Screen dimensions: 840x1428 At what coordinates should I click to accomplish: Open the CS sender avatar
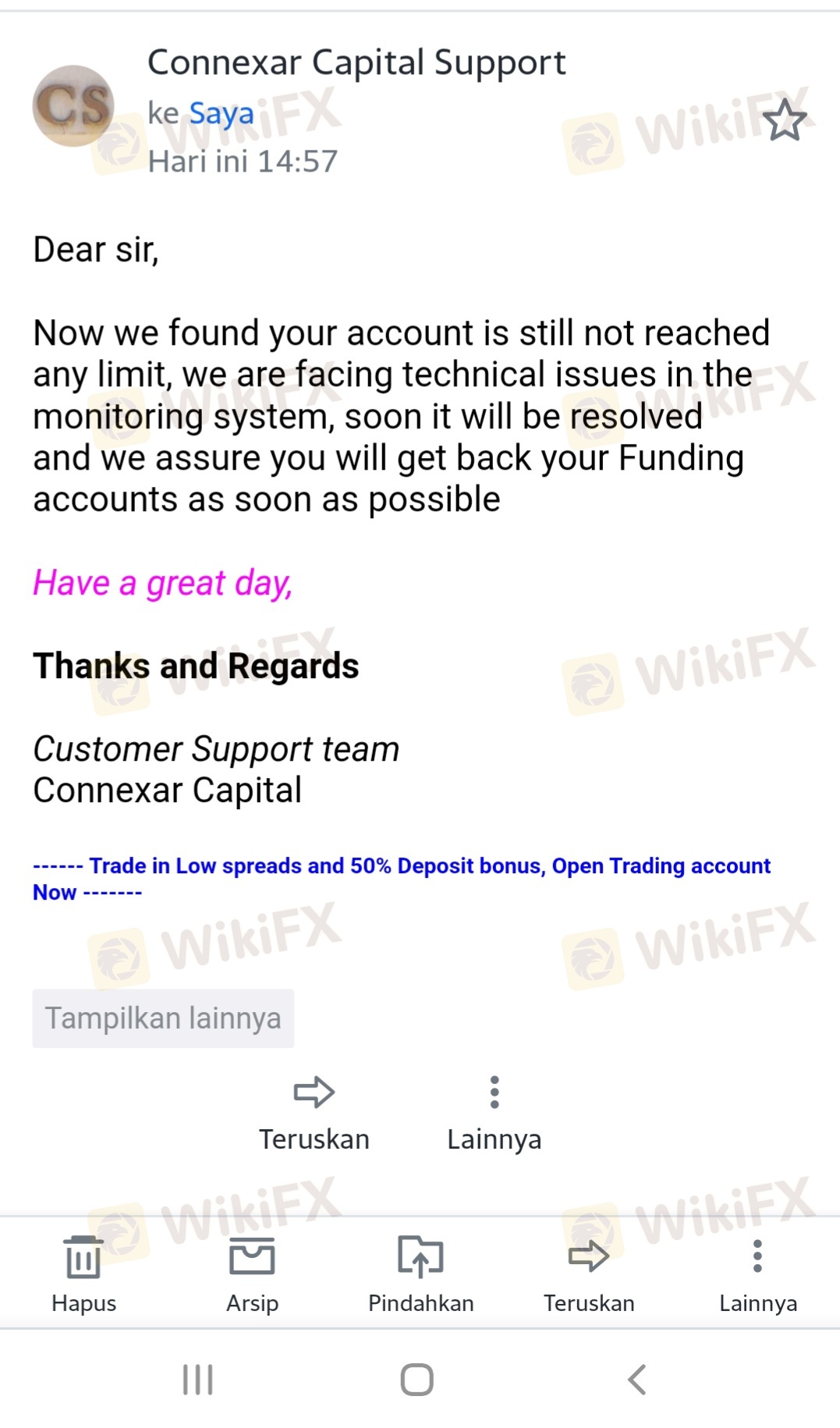73,106
